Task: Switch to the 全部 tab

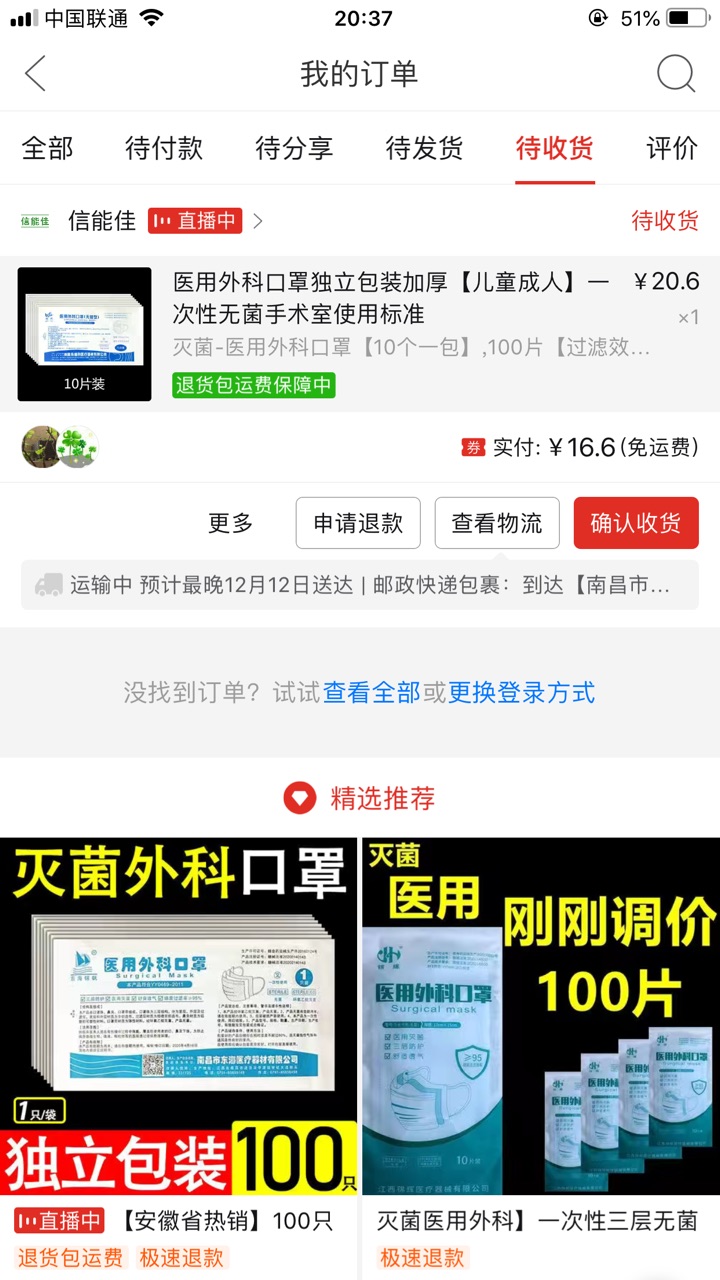Action: [47, 149]
